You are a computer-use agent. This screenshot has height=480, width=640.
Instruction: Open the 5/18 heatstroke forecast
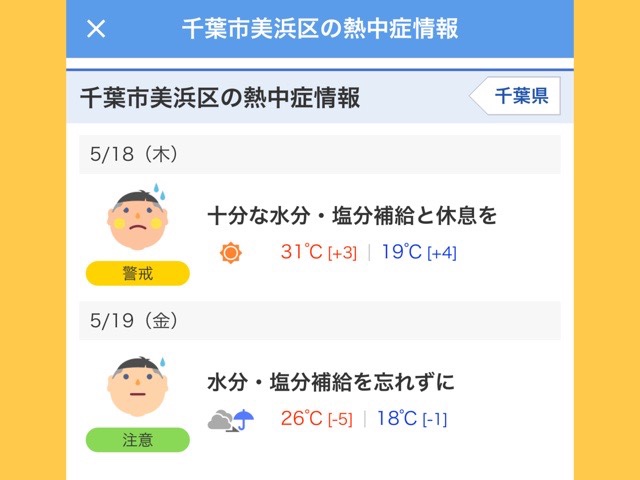[320, 232]
